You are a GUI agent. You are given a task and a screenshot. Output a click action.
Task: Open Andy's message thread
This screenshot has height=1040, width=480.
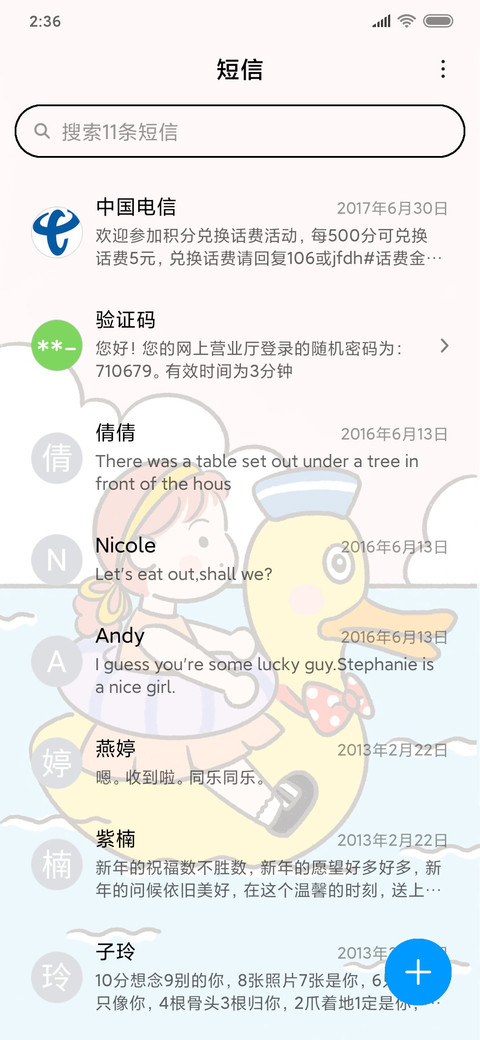(x=240, y=661)
